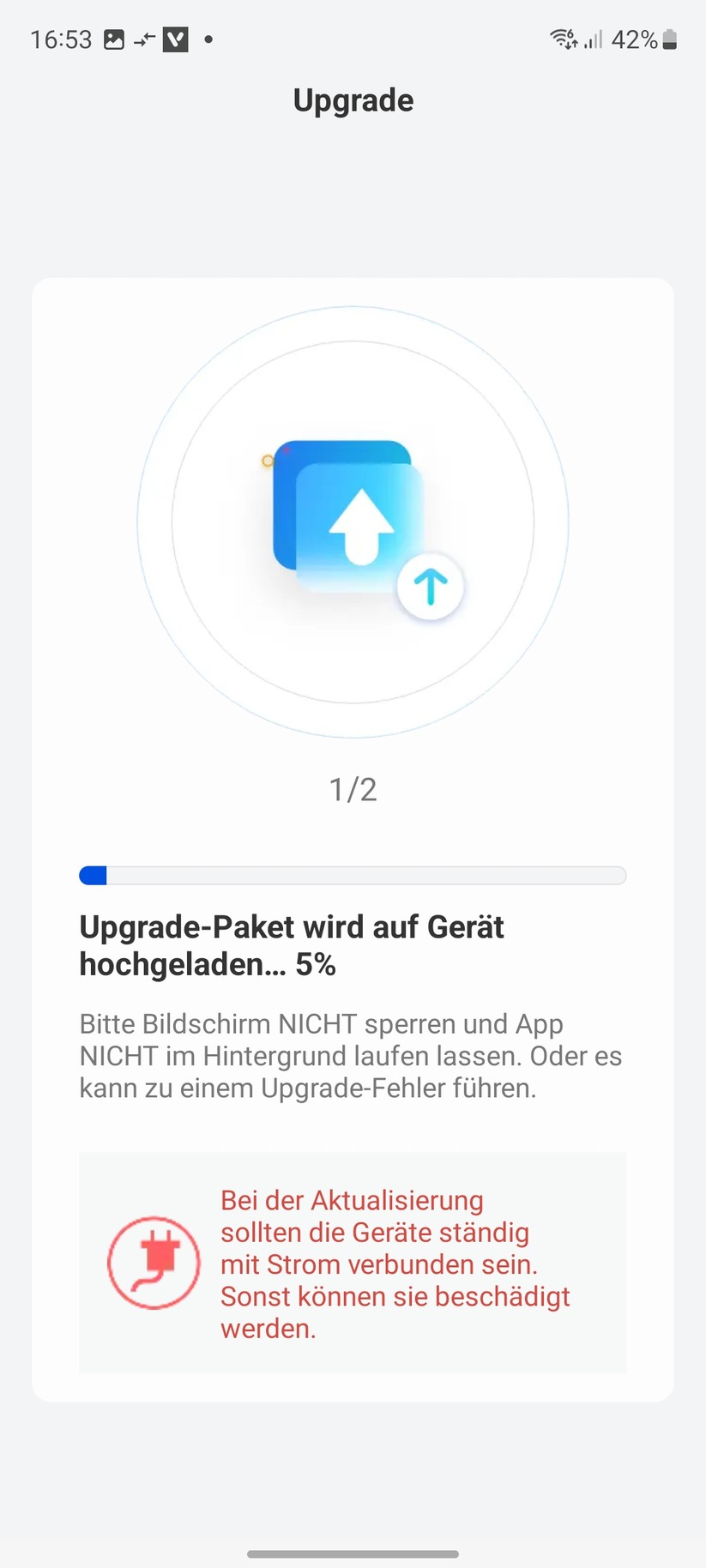Tap the mobile signal strength bars
This screenshot has height=1568, width=706.
(592, 41)
